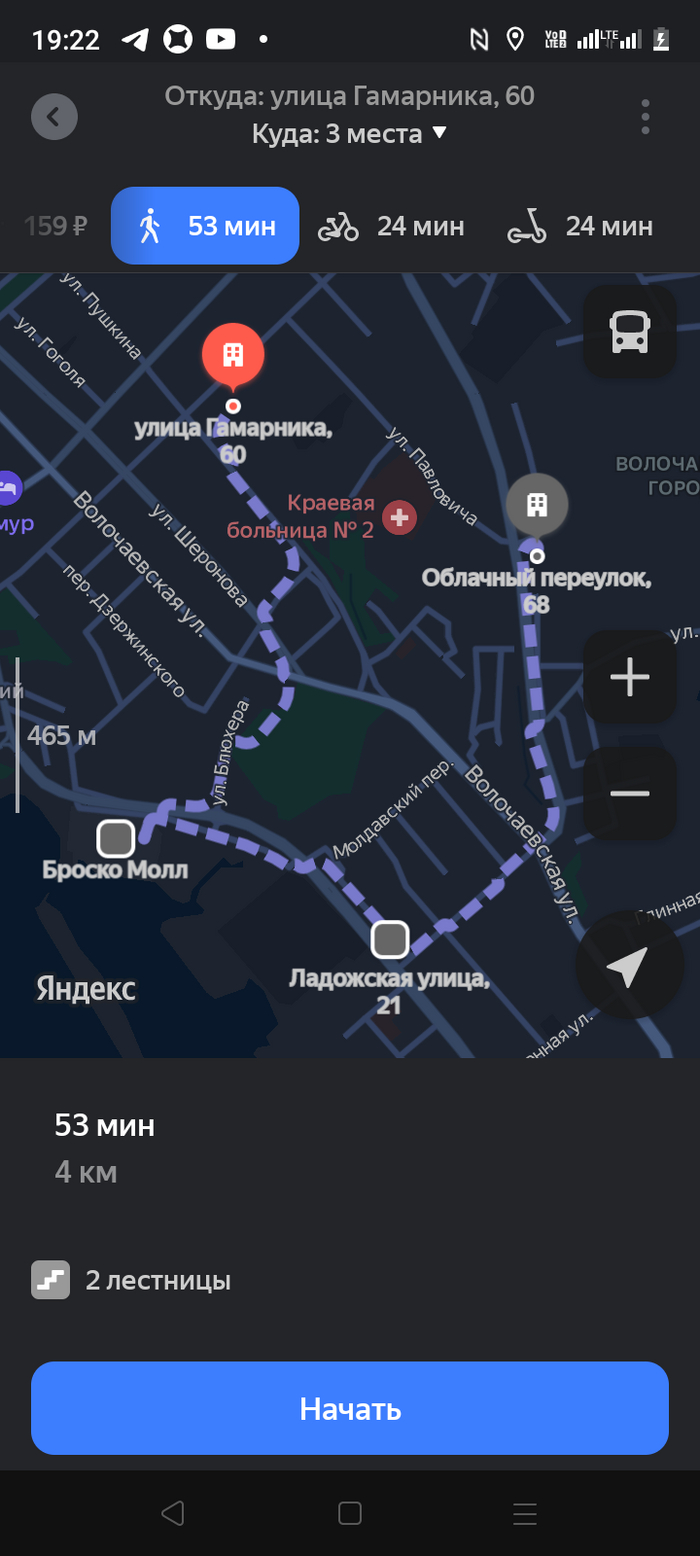Screen dimensions: 700x1556
Task: Select the Облачный переулок, 68 destination marker
Action: [x=537, y=505]
